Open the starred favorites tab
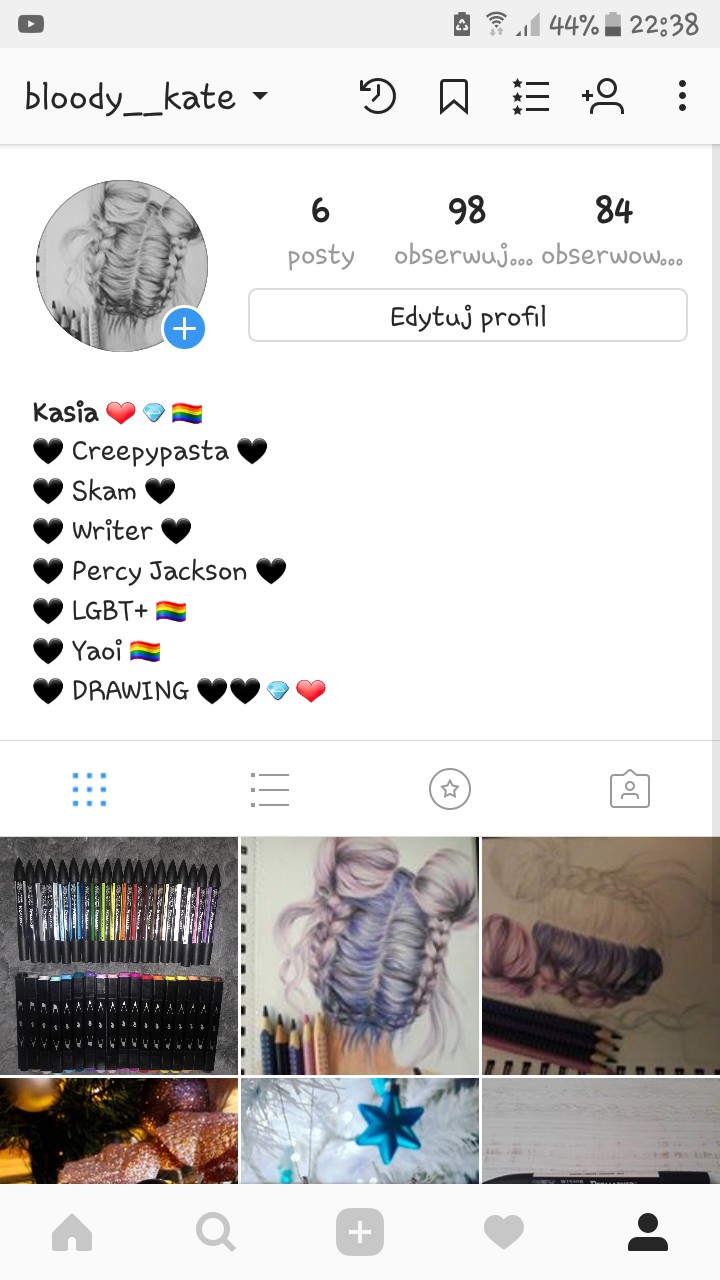 point(450,790)
